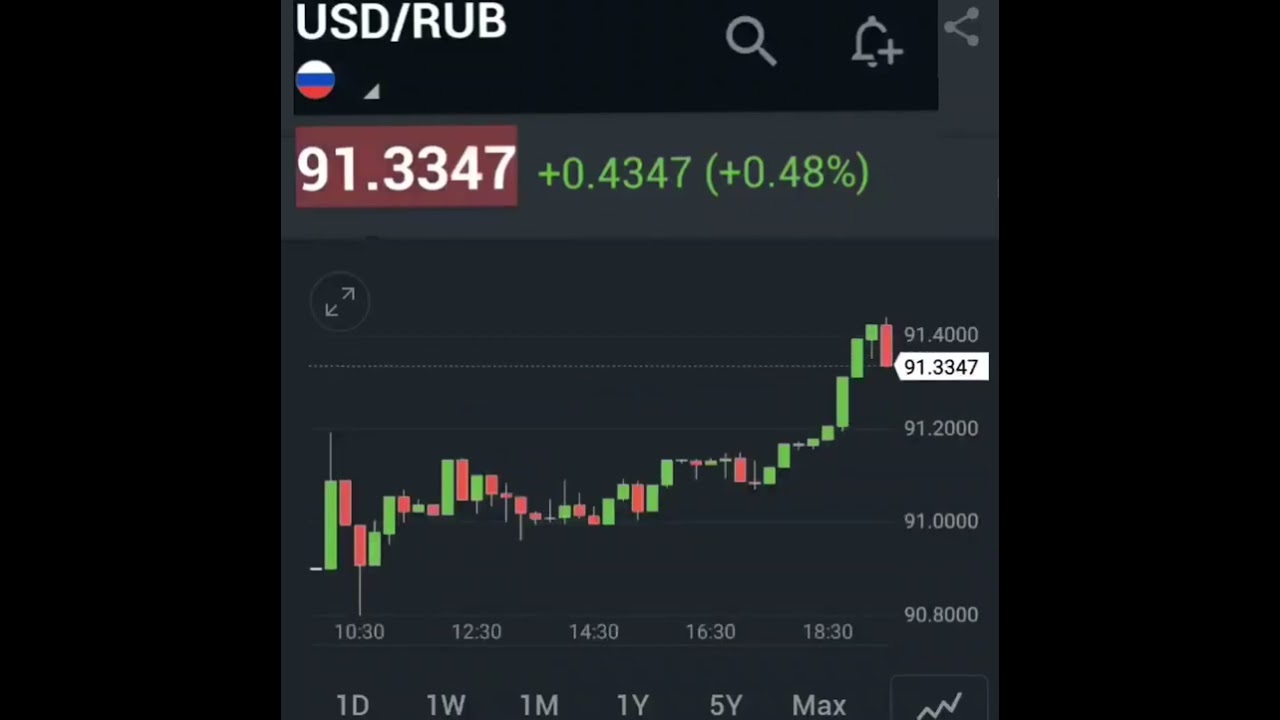Viewport: 1280px width, 720px height.
Task: Open the search magnifier icon
Action: point(751,42)
